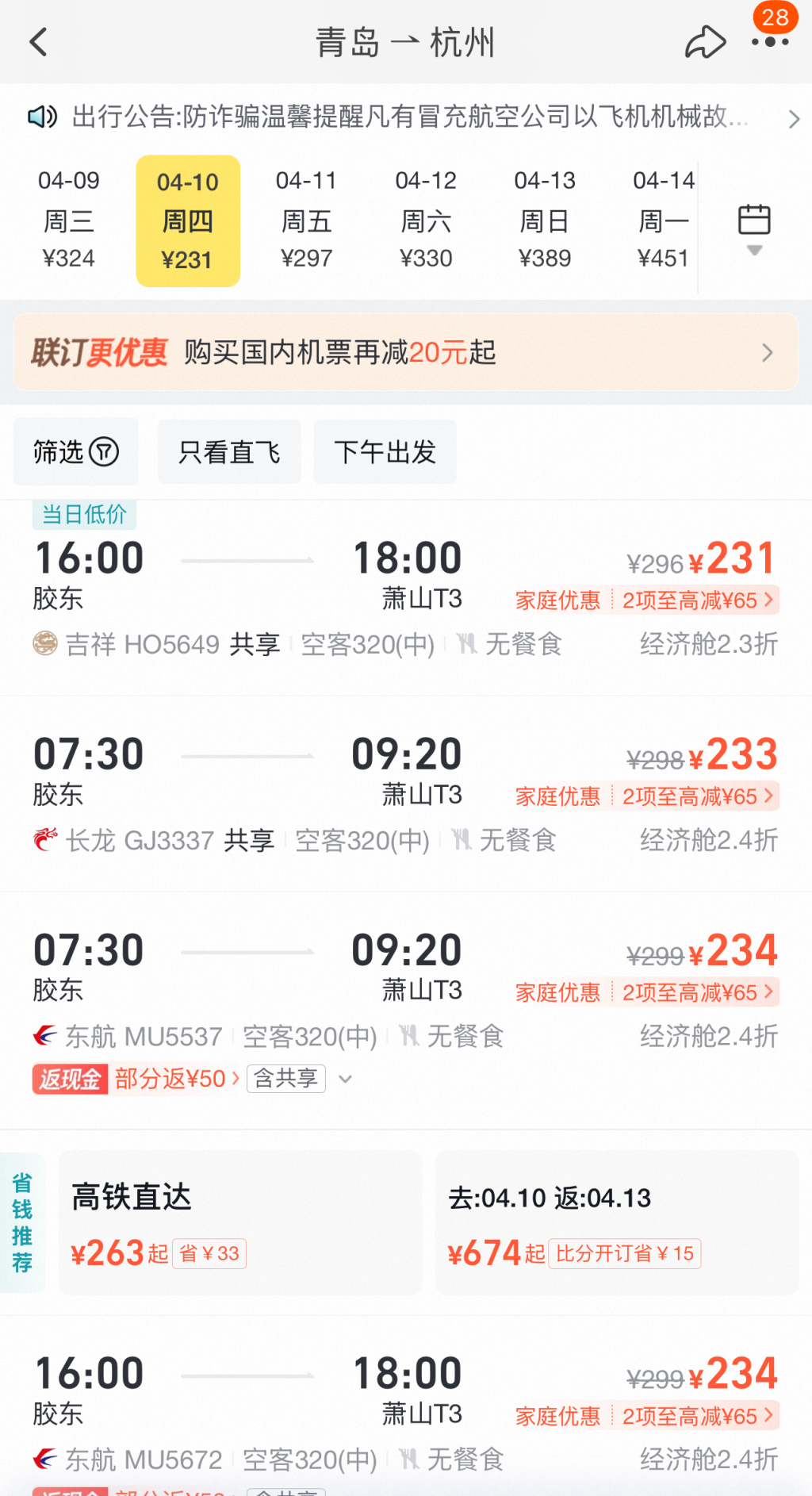The width and height of the screenshot is (812, 1496).
Task: Select the 04-14 周一 date
Action: click(x=663, y=220)
